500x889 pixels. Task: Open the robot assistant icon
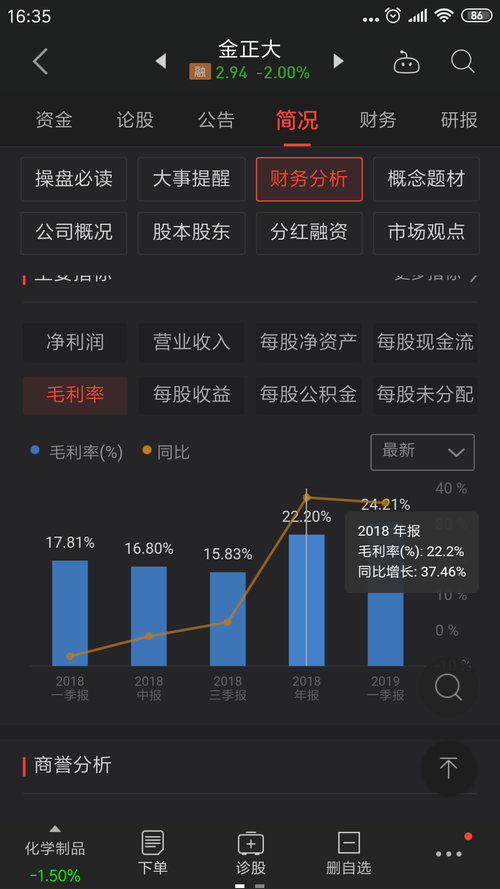tap(407, 61)
